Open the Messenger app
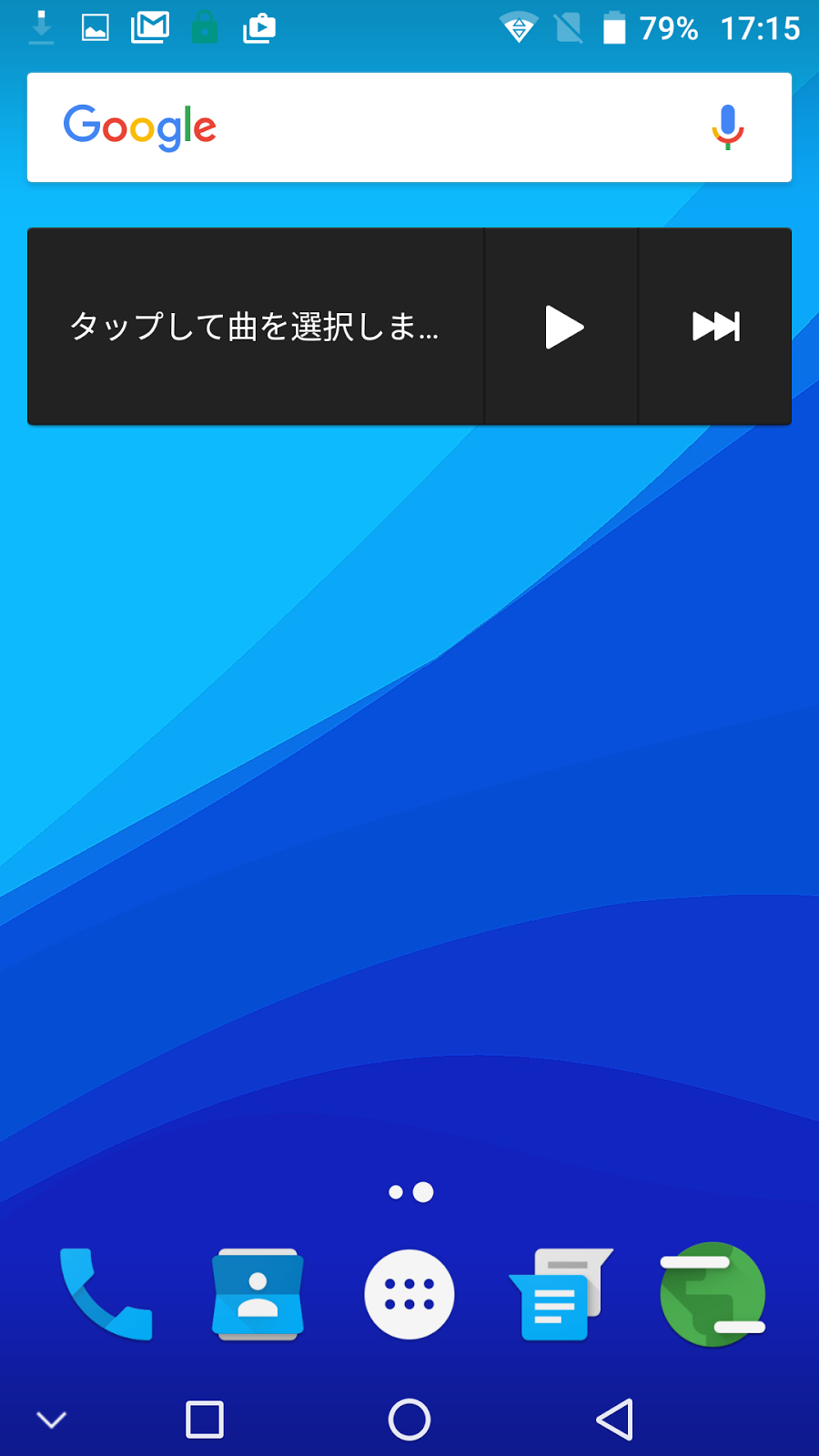The height and width of the screenshot is (1456, 819). coord(561,1294)
